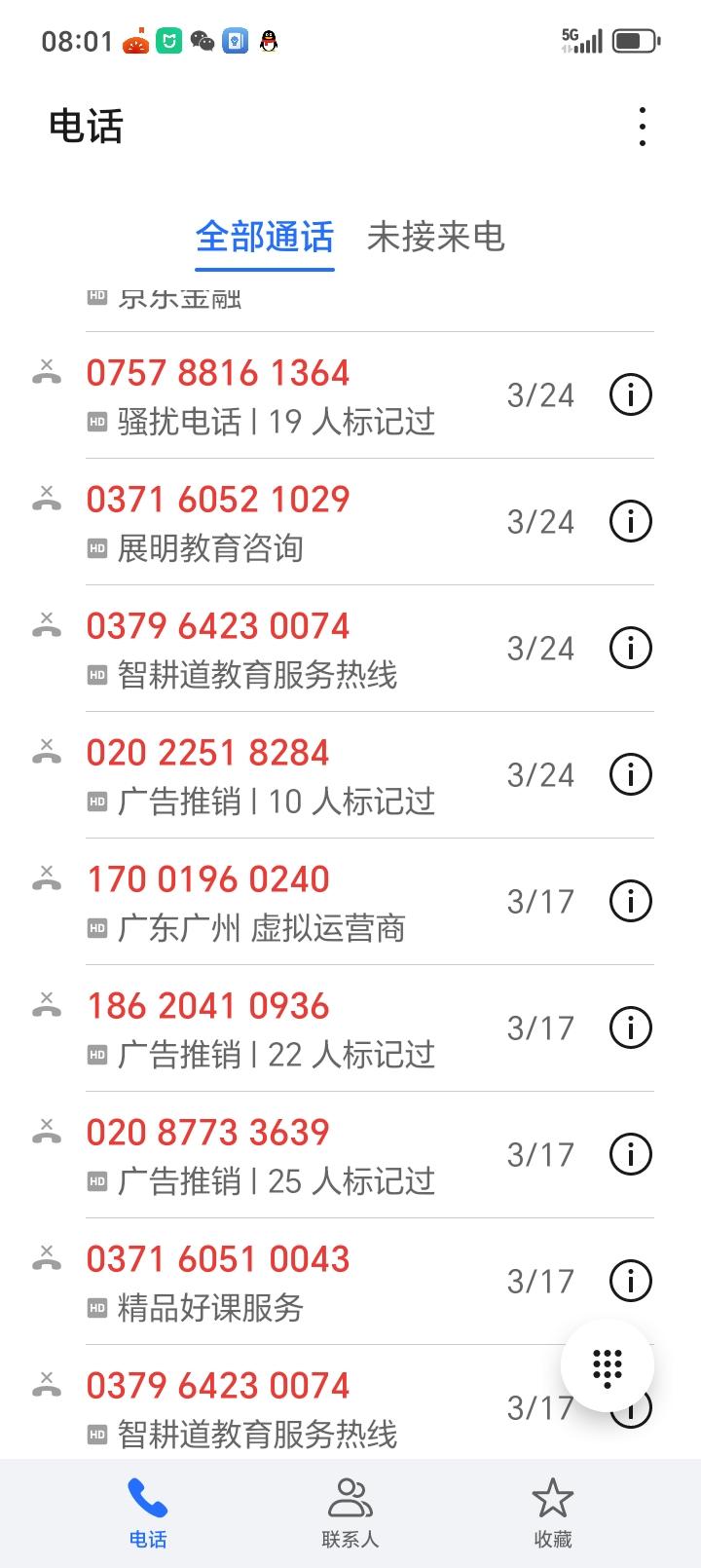Open details icon for 0757 8816 1364
This screenshot has width=701, height=1568.
click(630, 394)
